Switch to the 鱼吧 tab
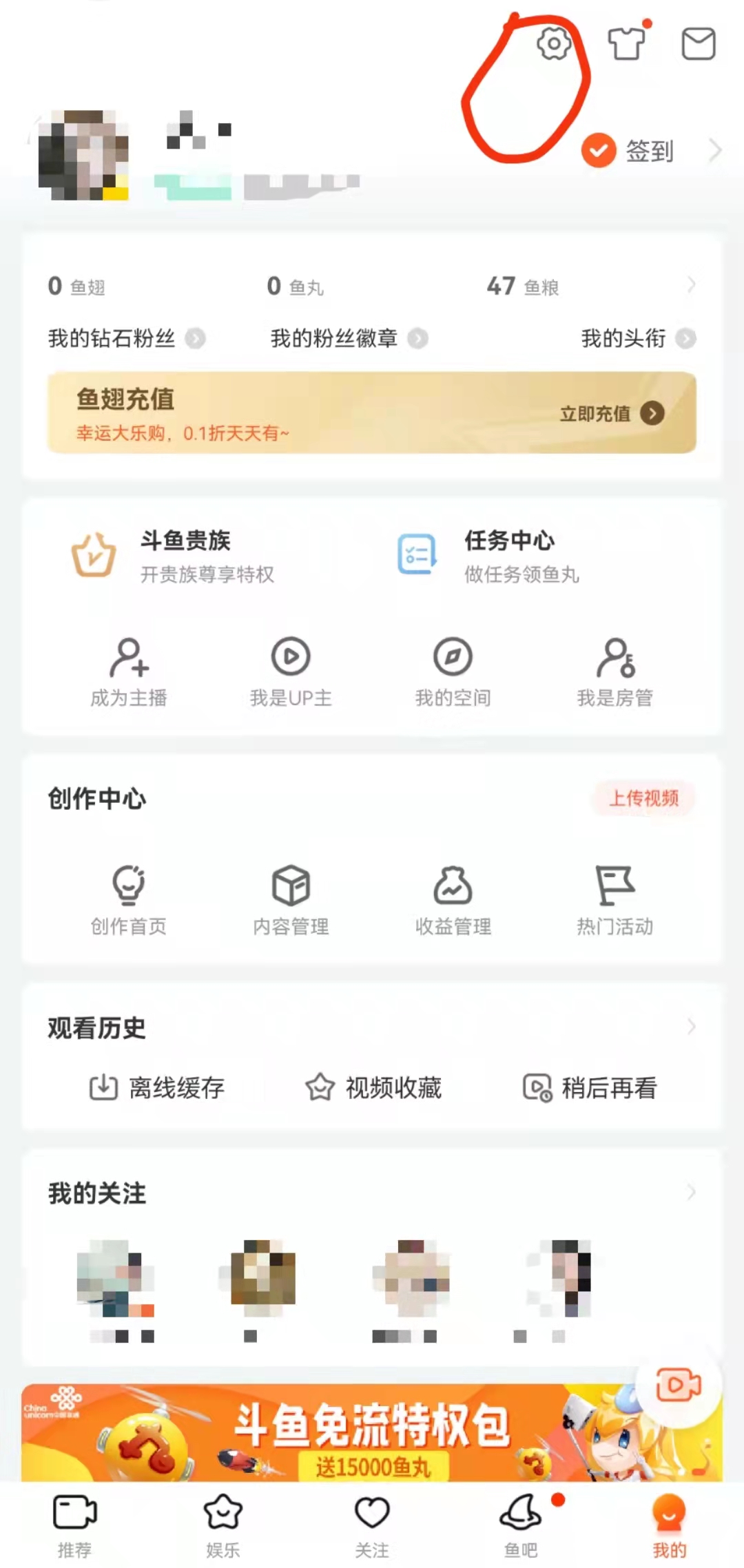744x1568 pixels. (x=521, y=1525)
